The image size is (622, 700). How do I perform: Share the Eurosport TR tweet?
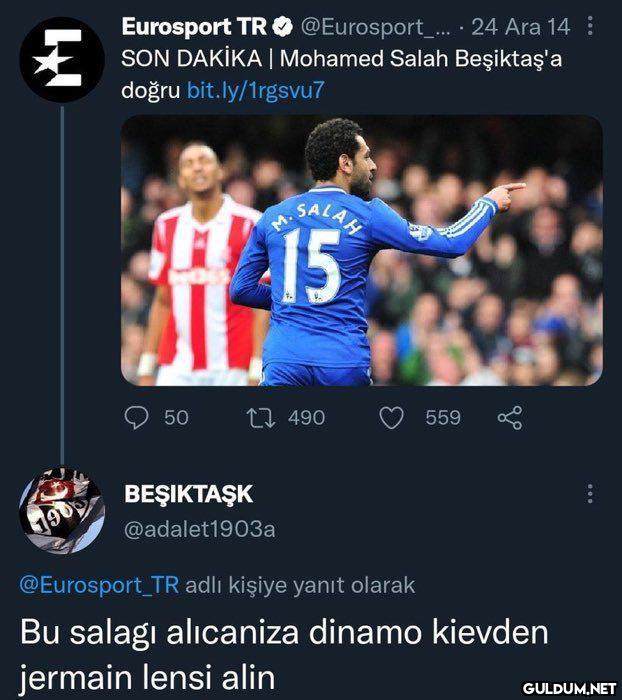509,417
